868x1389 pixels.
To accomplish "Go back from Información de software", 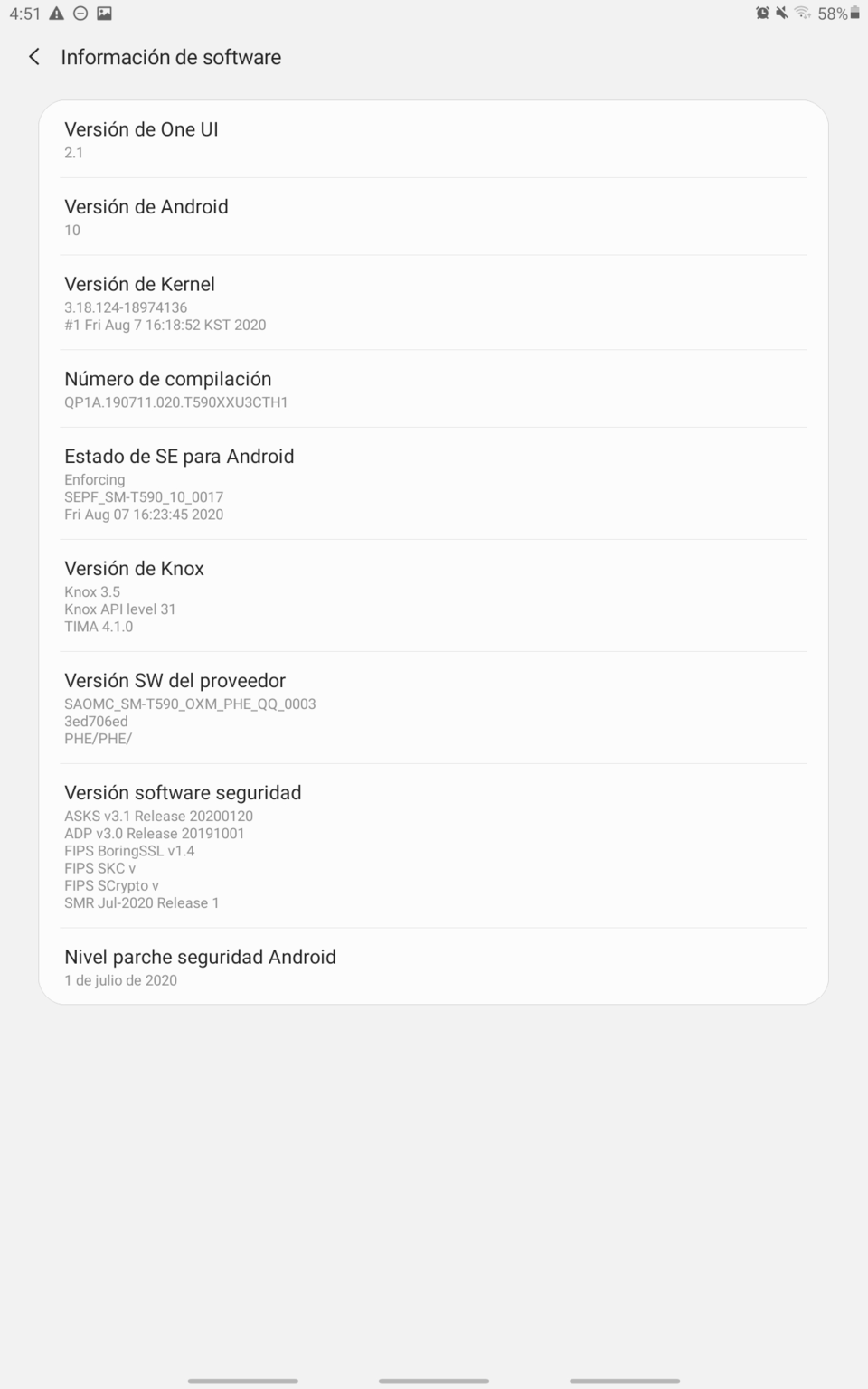I will [34, 57].
